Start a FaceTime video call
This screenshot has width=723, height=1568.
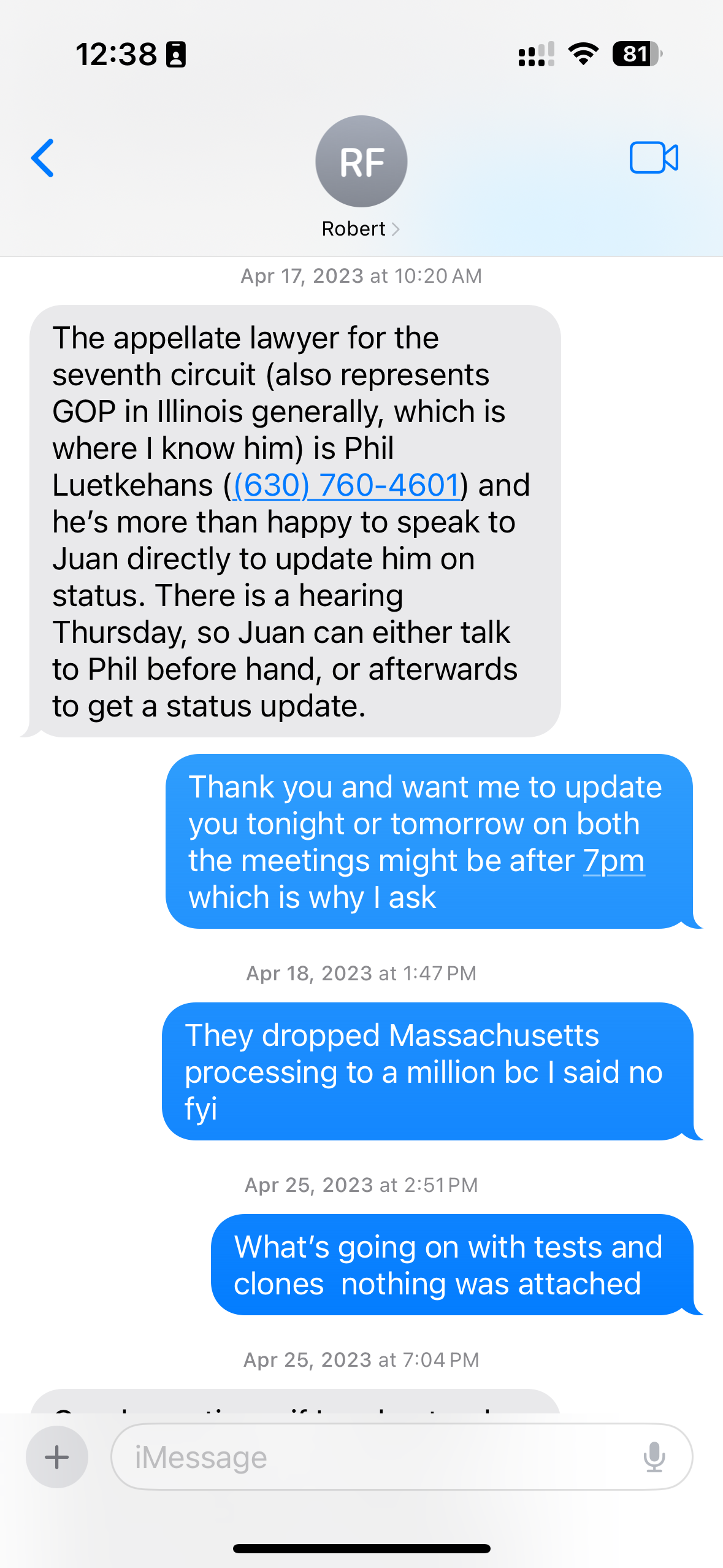(654, 158)
